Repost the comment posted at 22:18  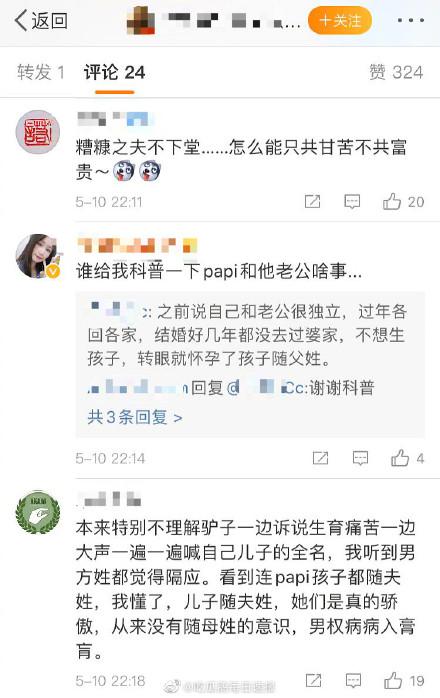[x=314, y=680]
